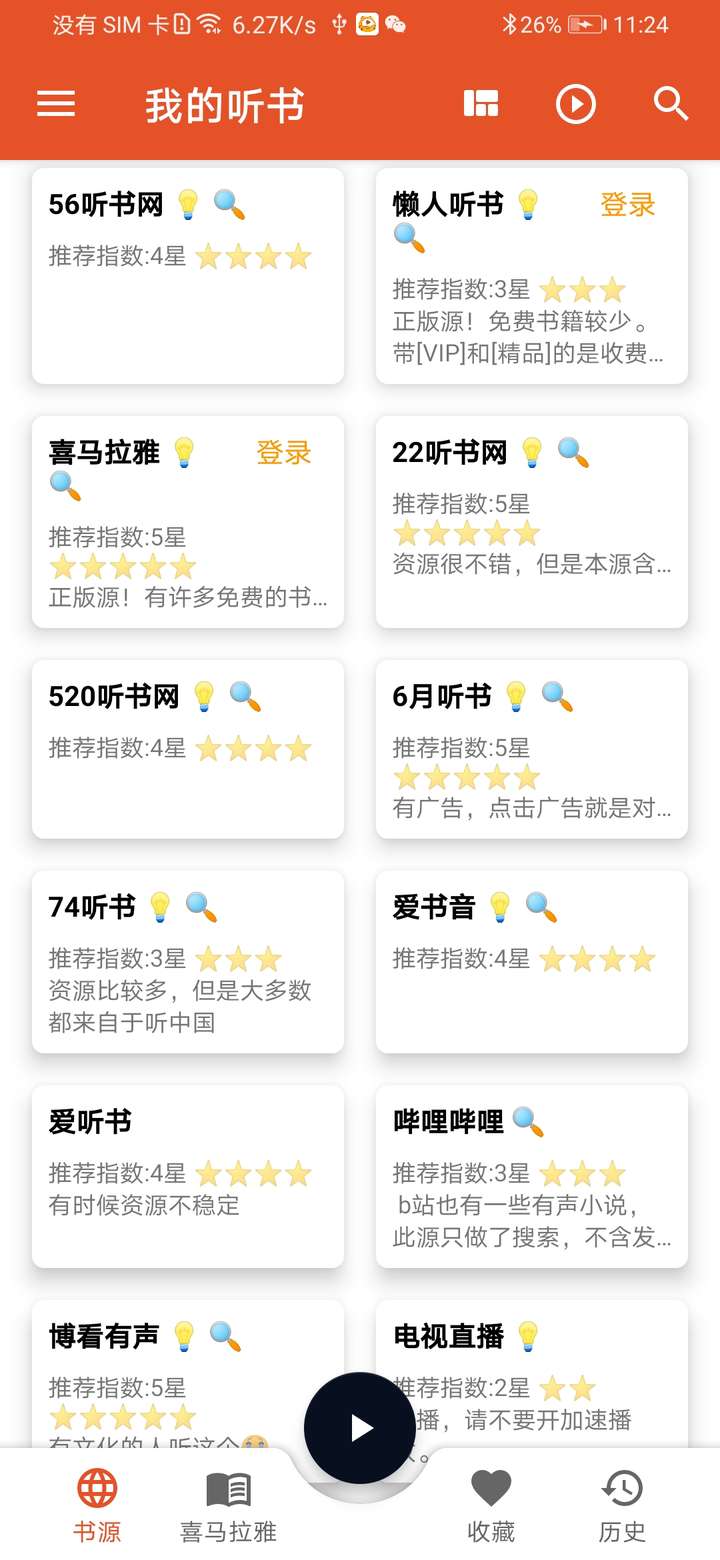Tap the magnifier icon on 74听书 card

pyautogui.click(x=201, y=907)
